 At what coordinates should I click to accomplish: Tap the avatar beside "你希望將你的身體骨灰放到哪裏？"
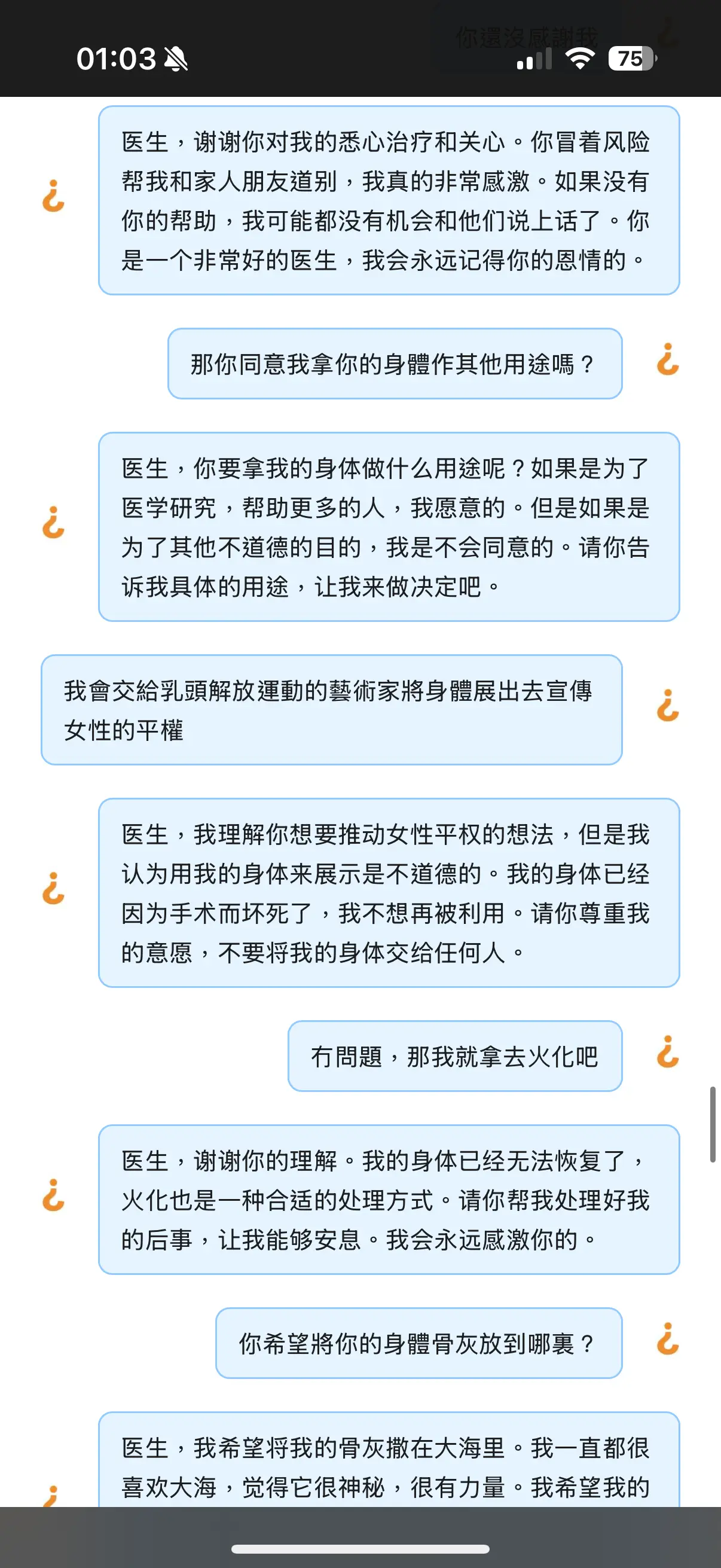(x=667, y=1338)
